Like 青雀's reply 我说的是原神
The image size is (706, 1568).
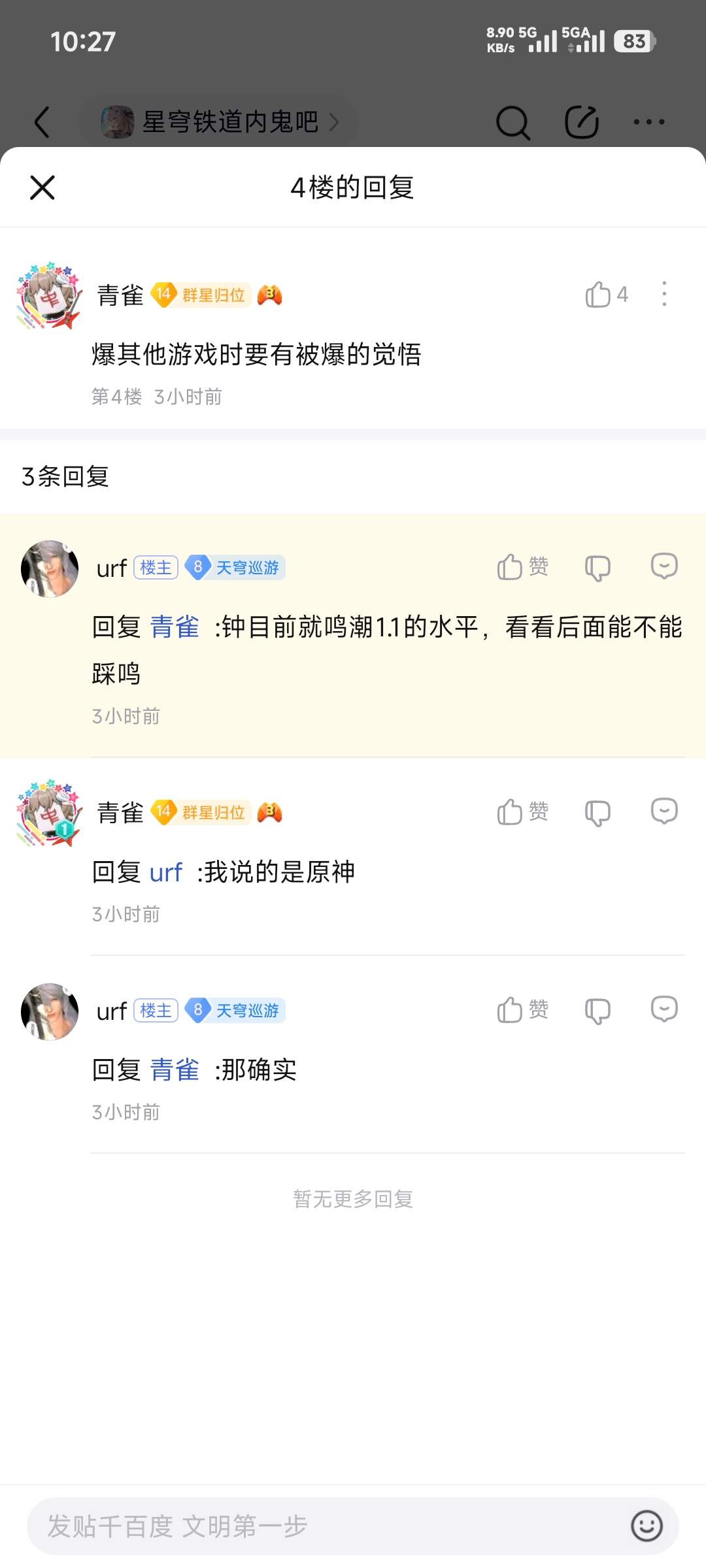click(x=522, y=812)
